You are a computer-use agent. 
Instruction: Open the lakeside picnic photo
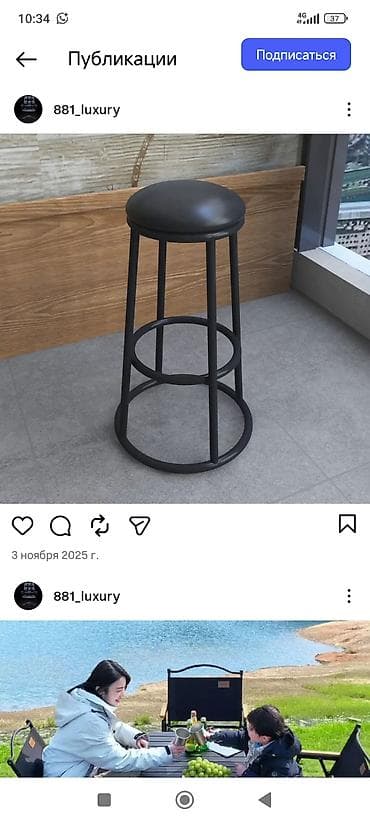coord(185,699)
